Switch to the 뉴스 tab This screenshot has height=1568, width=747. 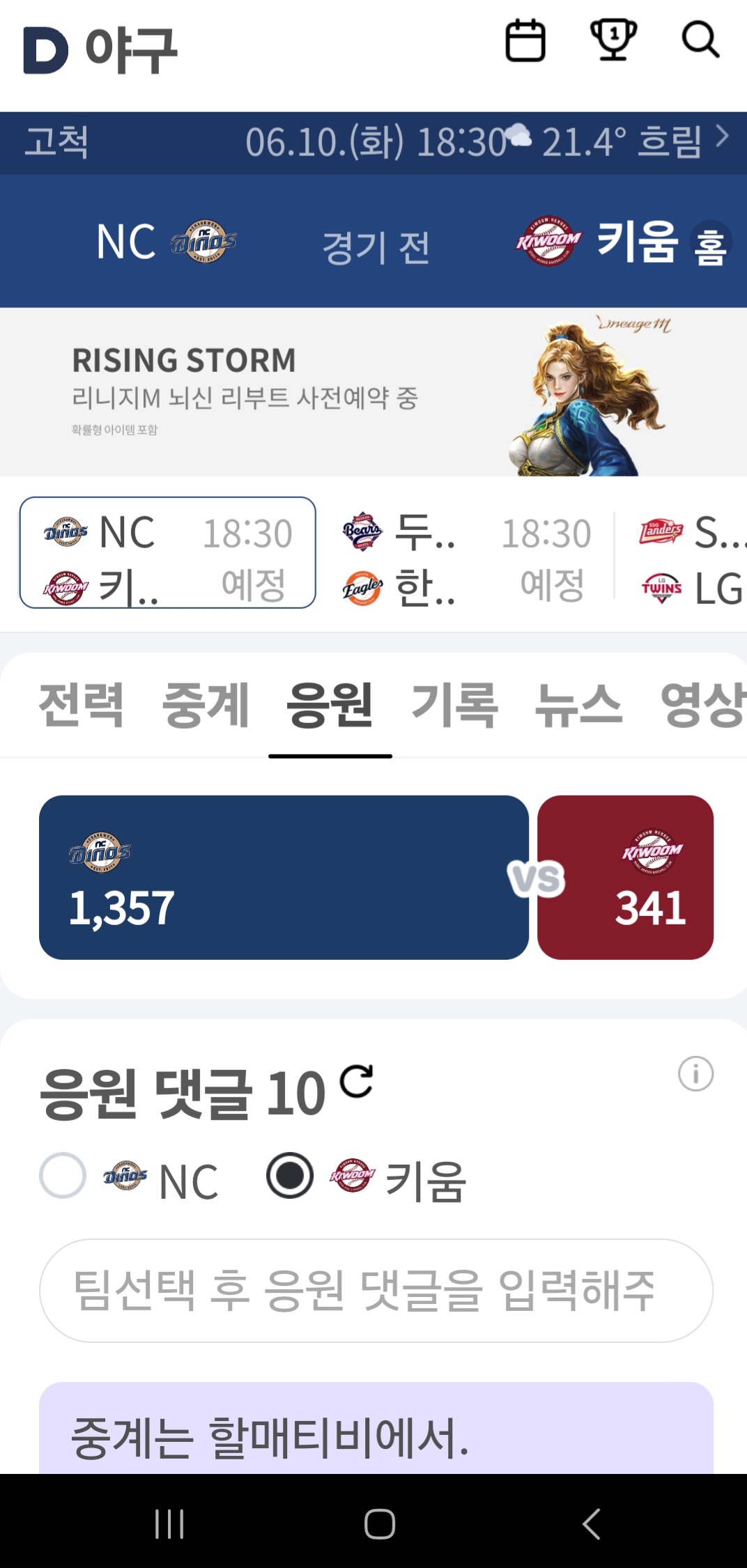click(x=578, y=705)
